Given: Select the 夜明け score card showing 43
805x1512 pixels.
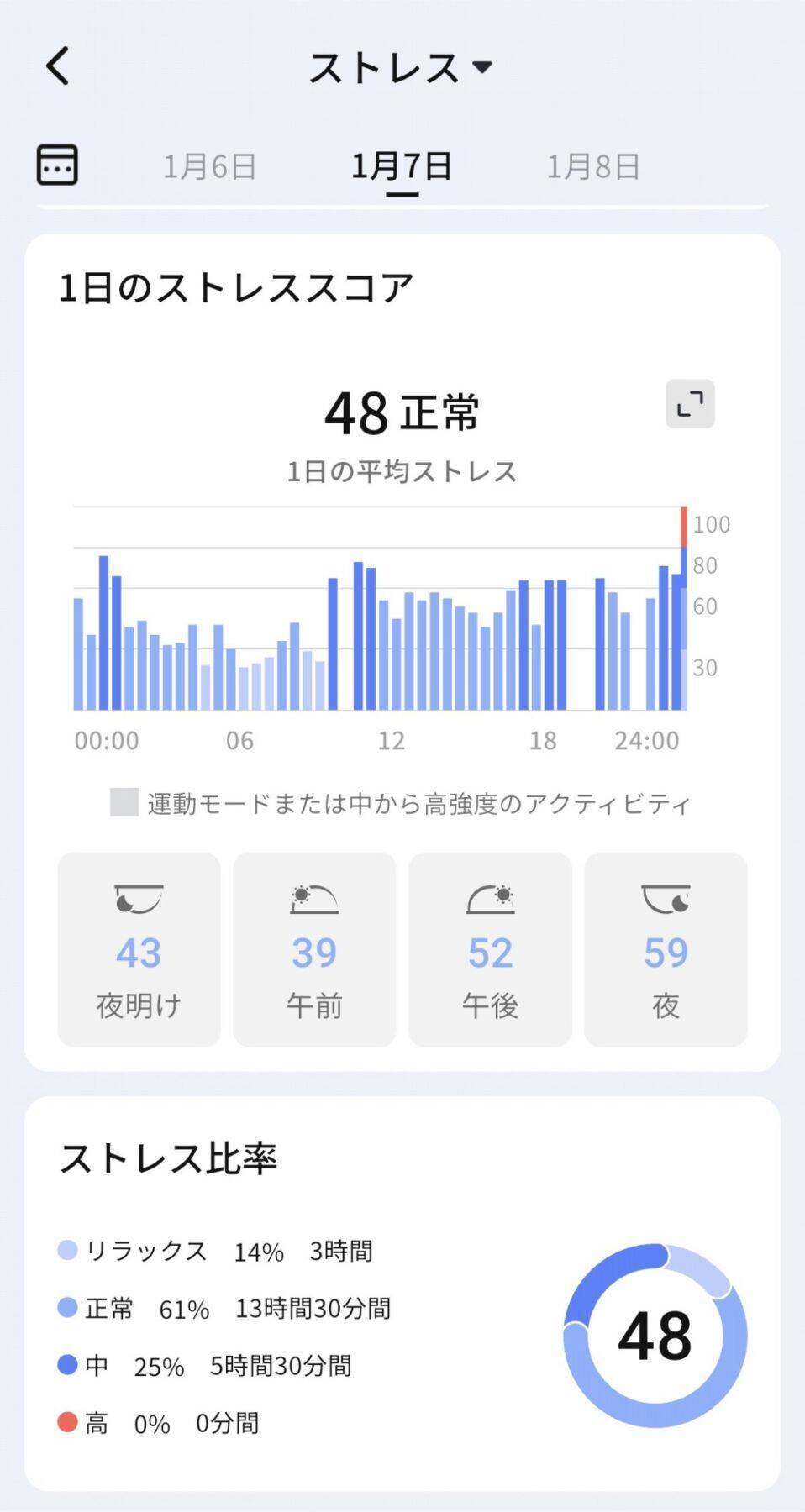Looking at the screenshot, I should point(137,950).
